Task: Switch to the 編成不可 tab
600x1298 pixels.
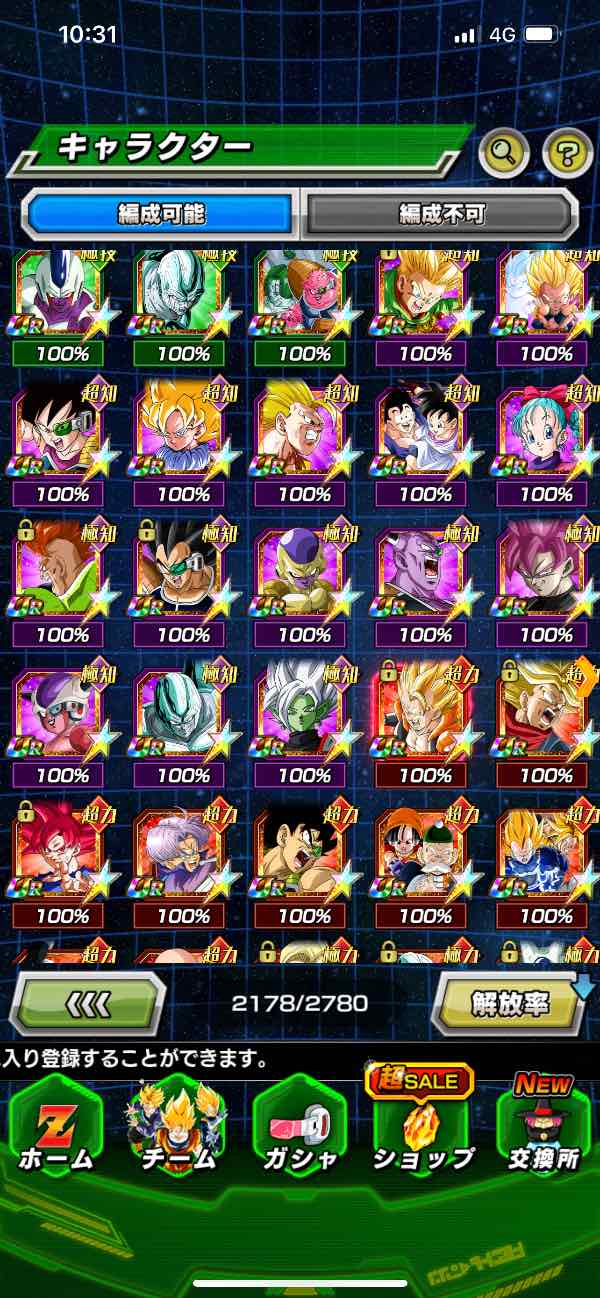Action: [x=440, y=213]
